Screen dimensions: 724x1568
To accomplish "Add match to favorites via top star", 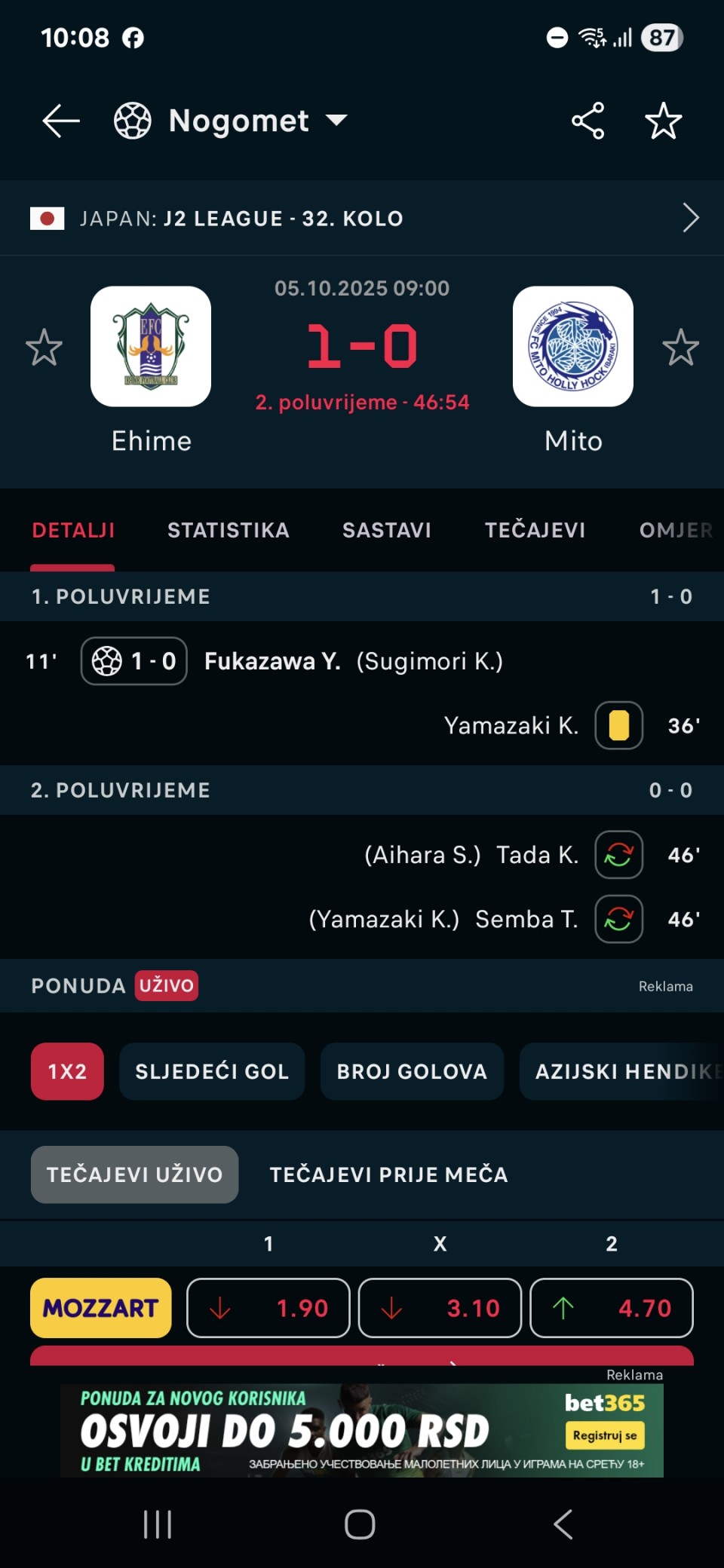I will click(x=664, y=121).
